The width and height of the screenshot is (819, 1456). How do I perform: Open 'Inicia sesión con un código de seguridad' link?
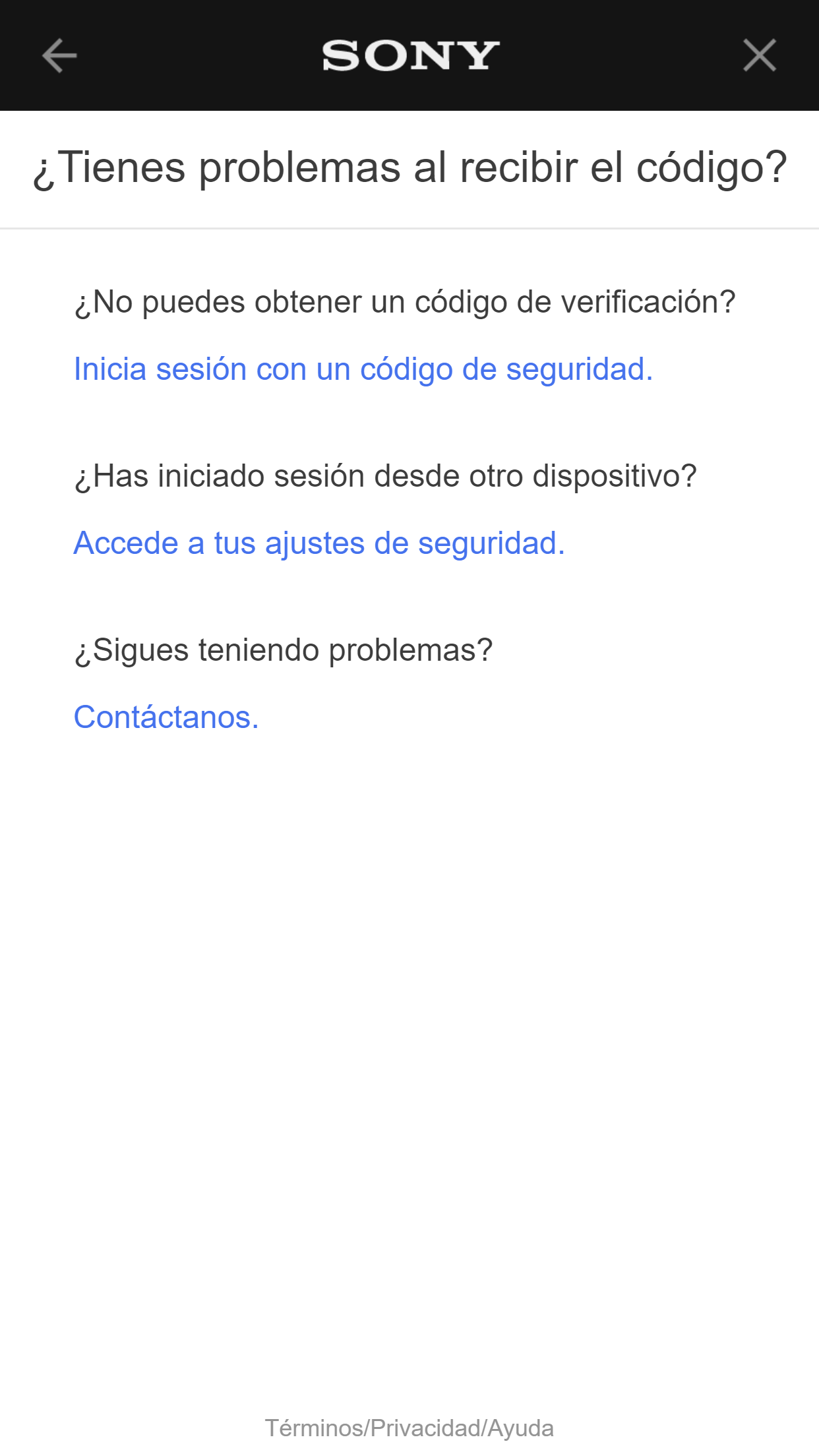(x=363, y=369)
